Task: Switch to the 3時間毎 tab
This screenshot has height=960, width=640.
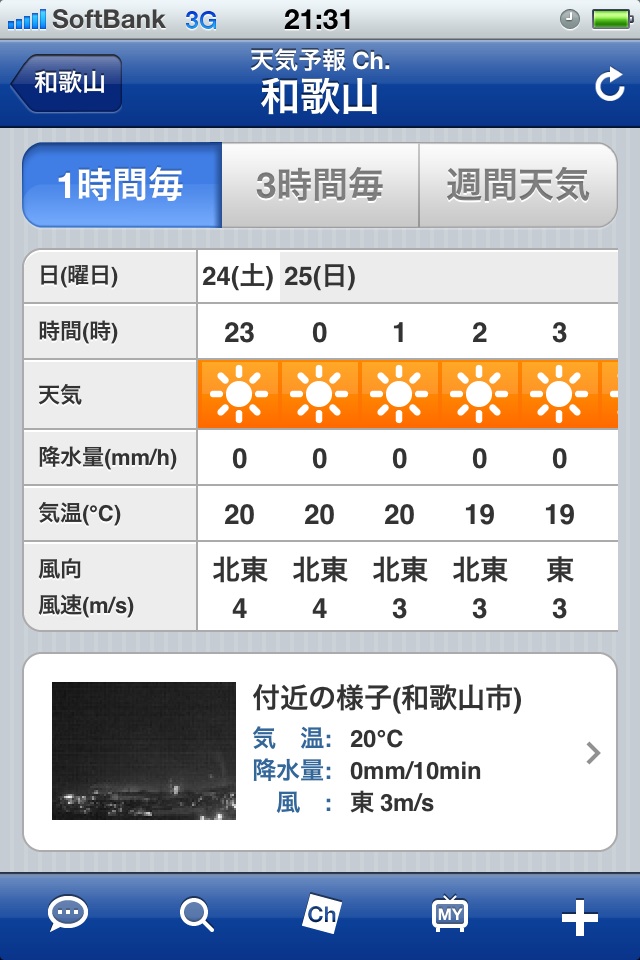Action: coord(319,185)
